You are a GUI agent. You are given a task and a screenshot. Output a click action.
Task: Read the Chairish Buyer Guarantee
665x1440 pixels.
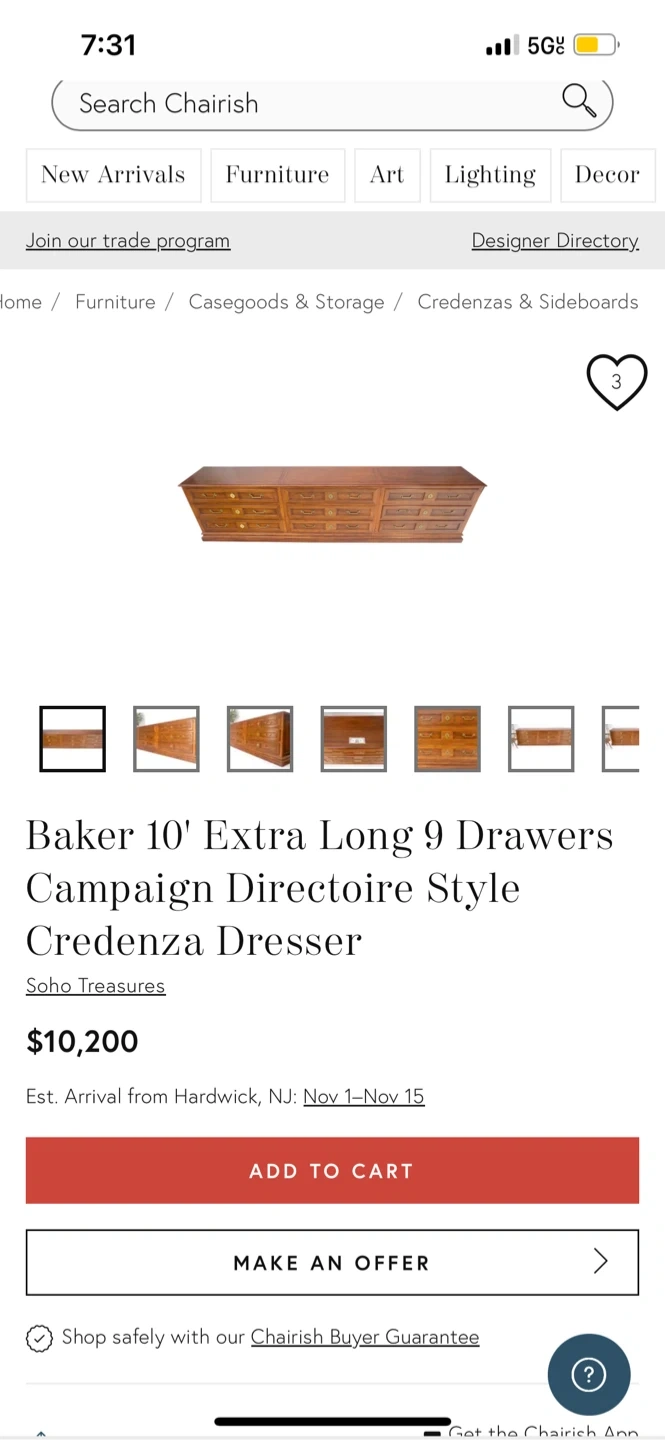(365, 1338)
